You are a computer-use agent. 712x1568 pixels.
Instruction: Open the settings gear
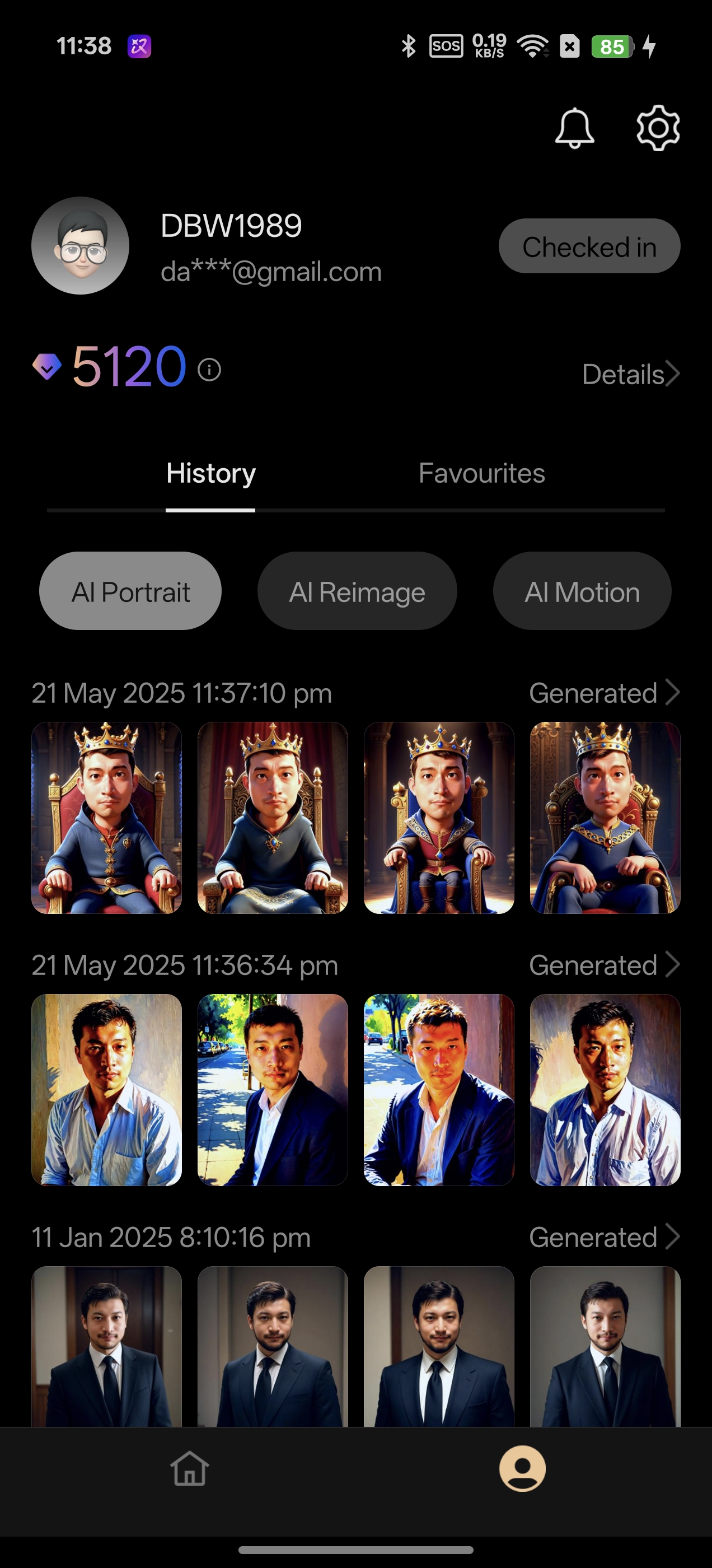(x=658, y=128)
